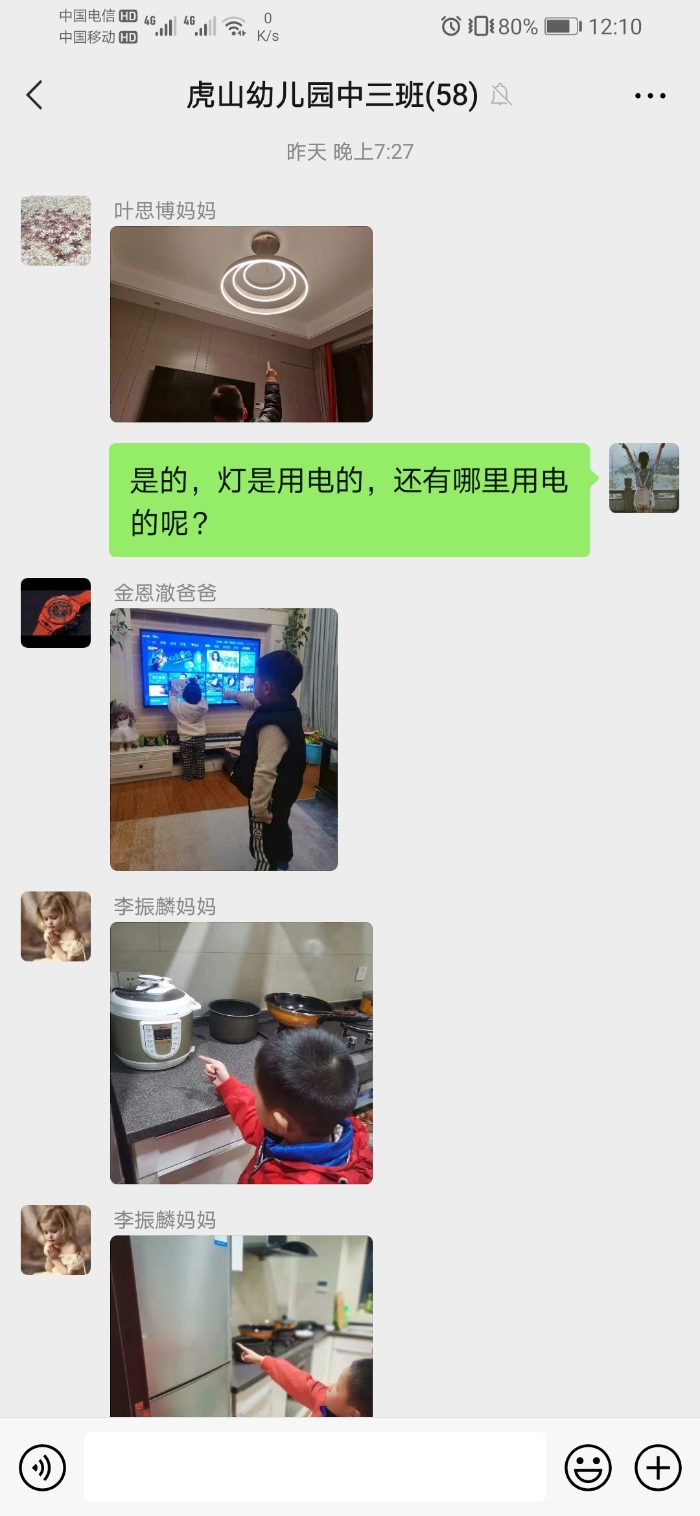Switch to voice message input
Image resolution: width=700 pixels, height=1516 pixels.
[x=42, y=1468]
